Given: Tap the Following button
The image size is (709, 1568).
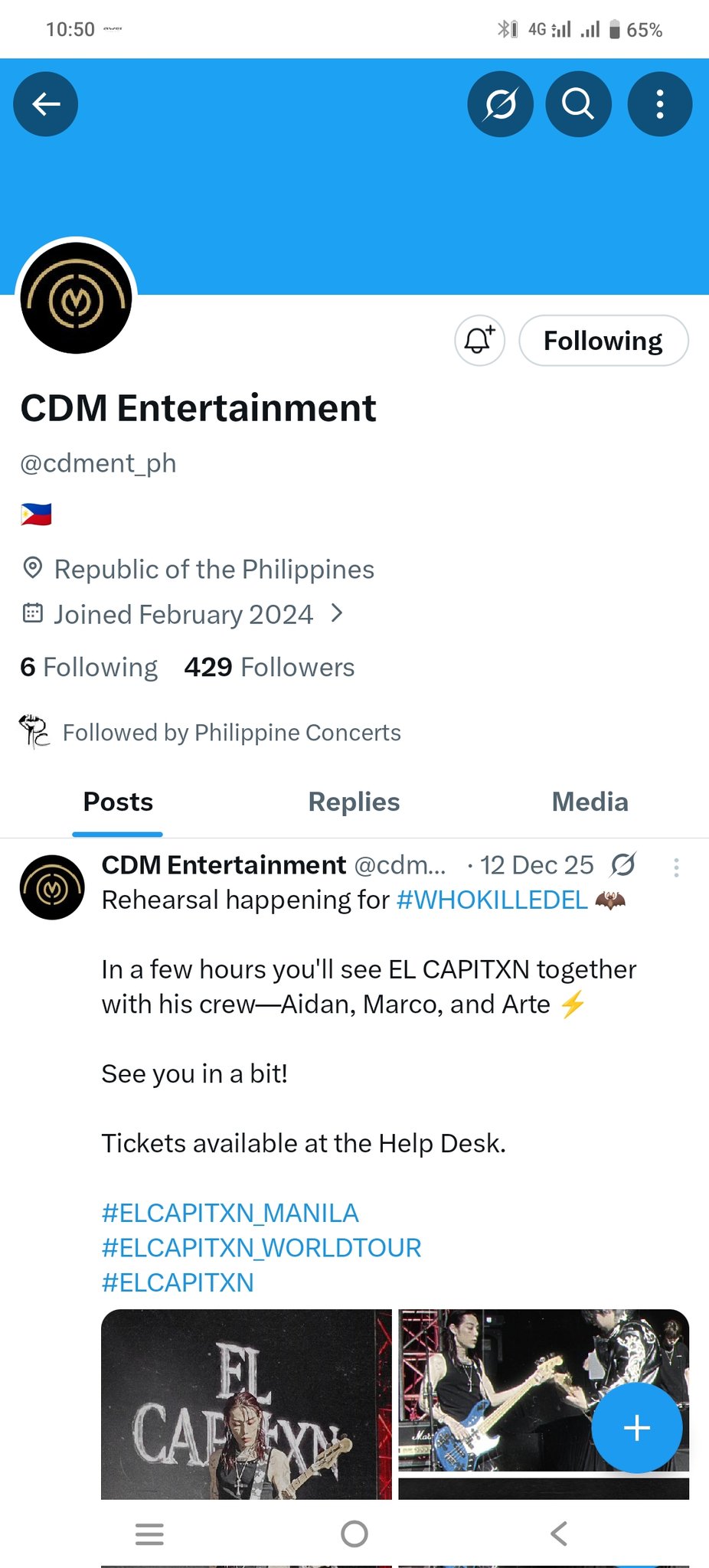Looking at the screenshot, I should click(603, 341).
